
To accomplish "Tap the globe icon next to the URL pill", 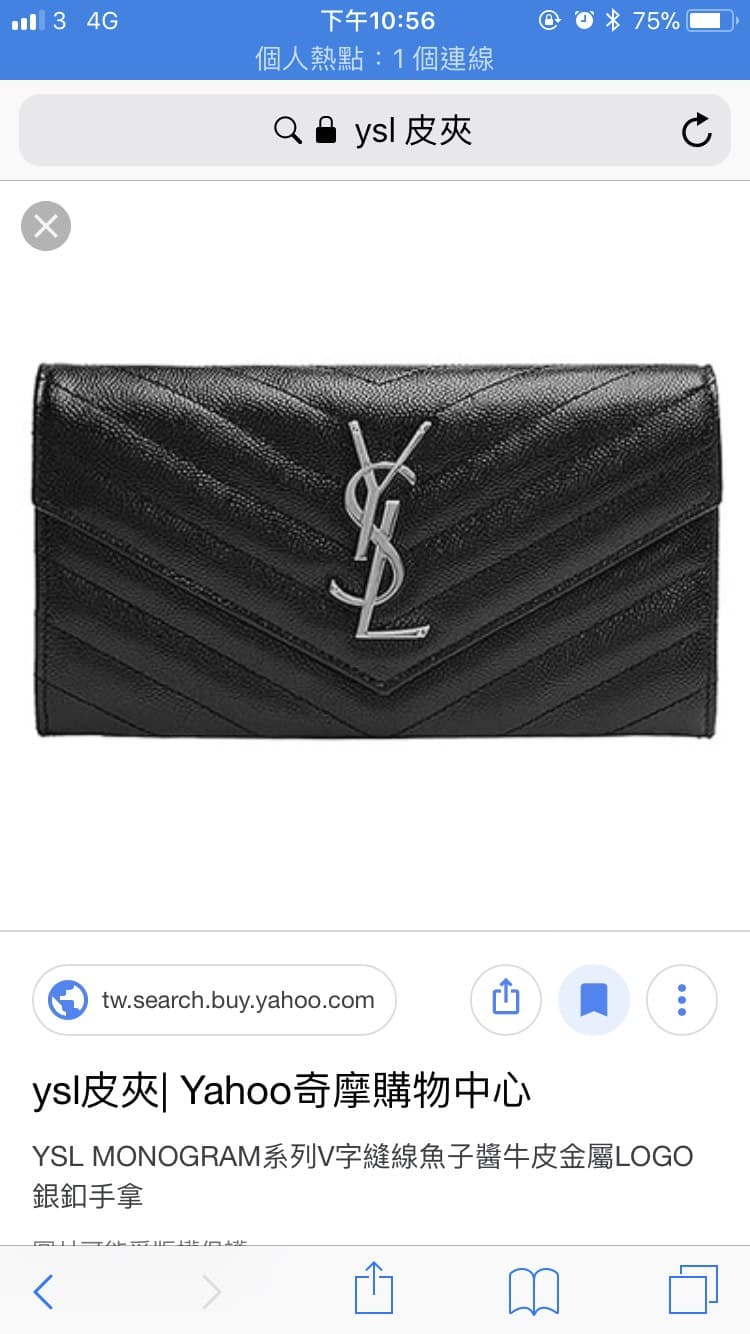I will pyautogui.click(x=67, y=999).
